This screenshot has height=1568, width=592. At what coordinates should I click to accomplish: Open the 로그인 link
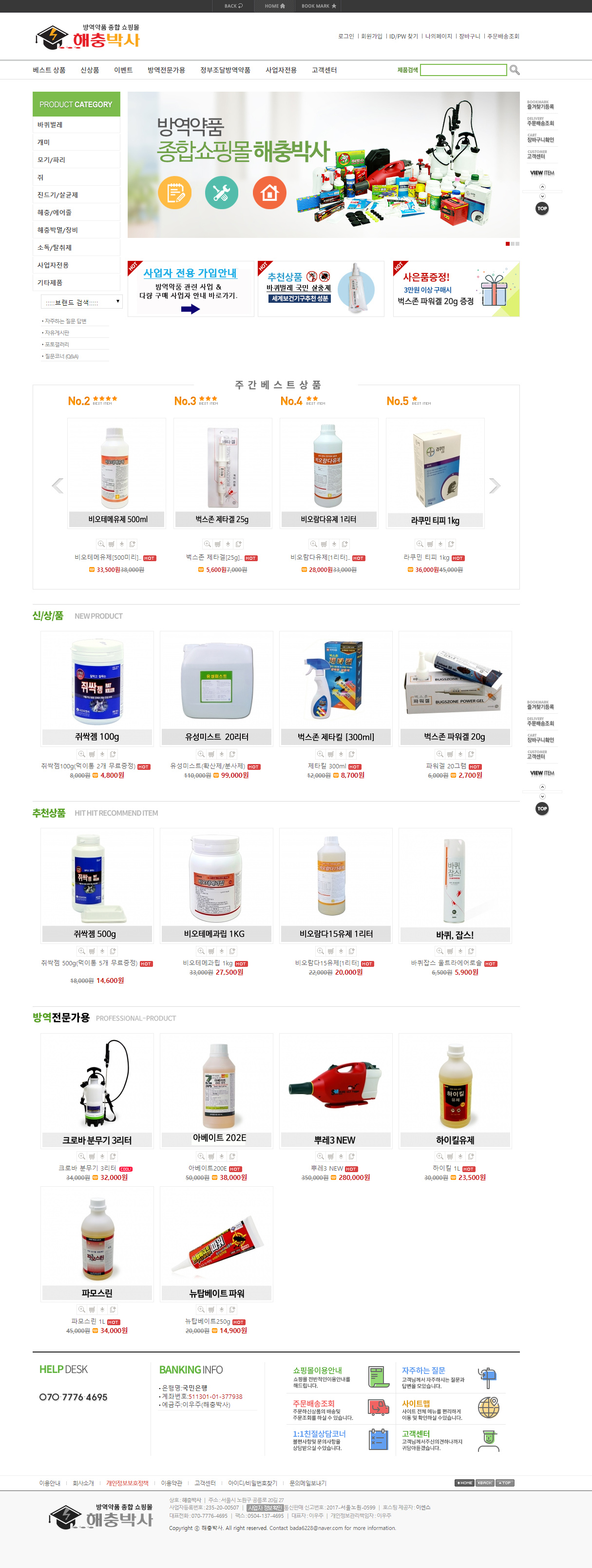[345, 37]
